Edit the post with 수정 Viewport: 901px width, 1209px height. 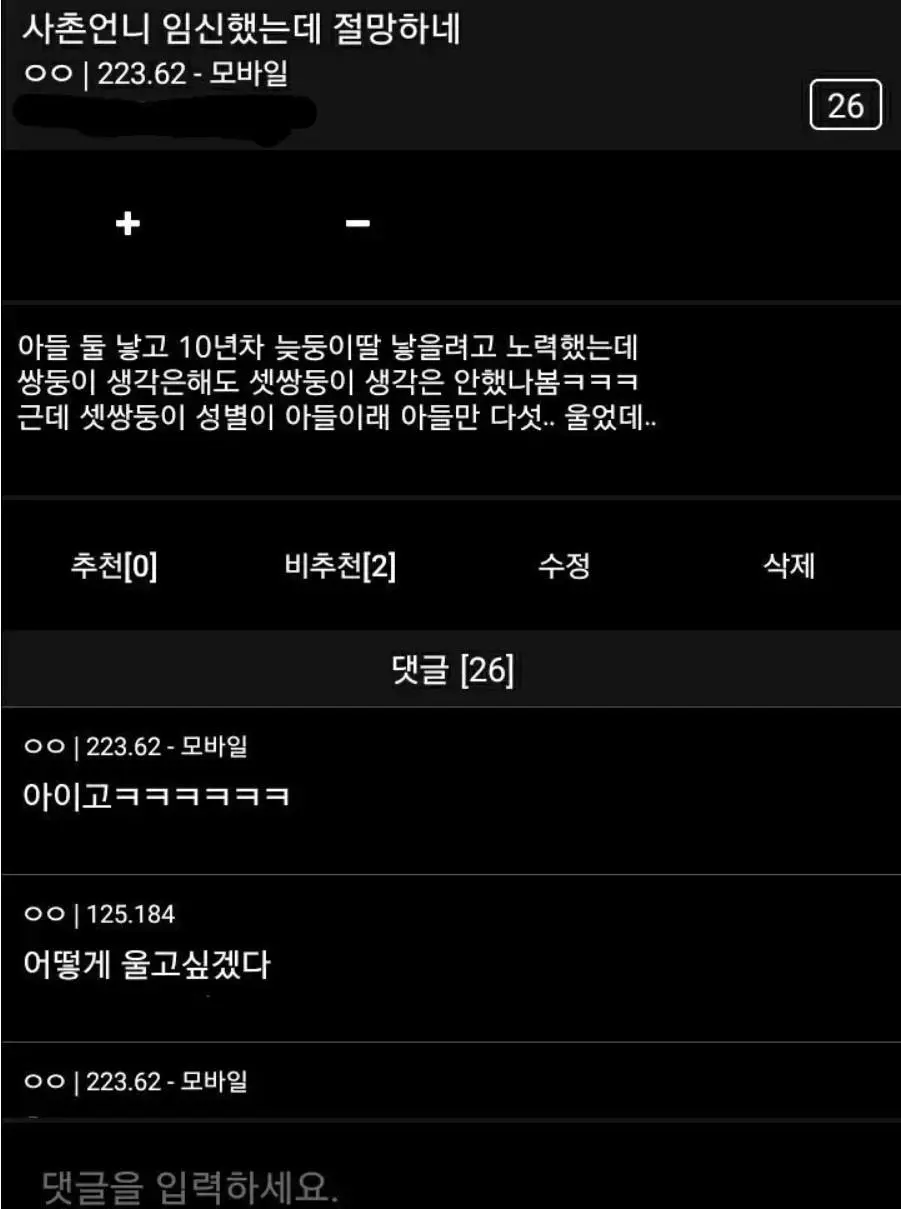564,567
